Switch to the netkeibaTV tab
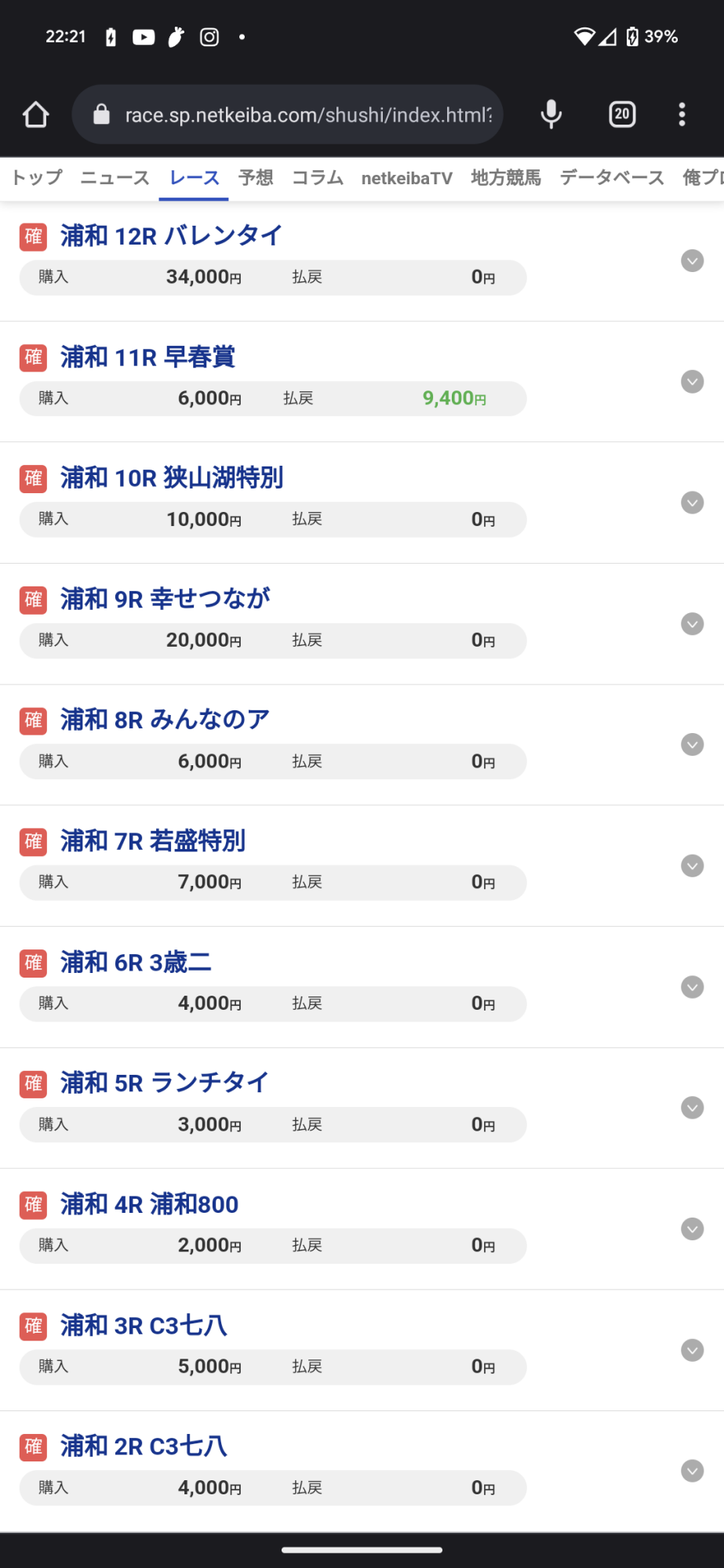Image resolution: width=724 pixels, height=1568 pixels. (406, 179)
